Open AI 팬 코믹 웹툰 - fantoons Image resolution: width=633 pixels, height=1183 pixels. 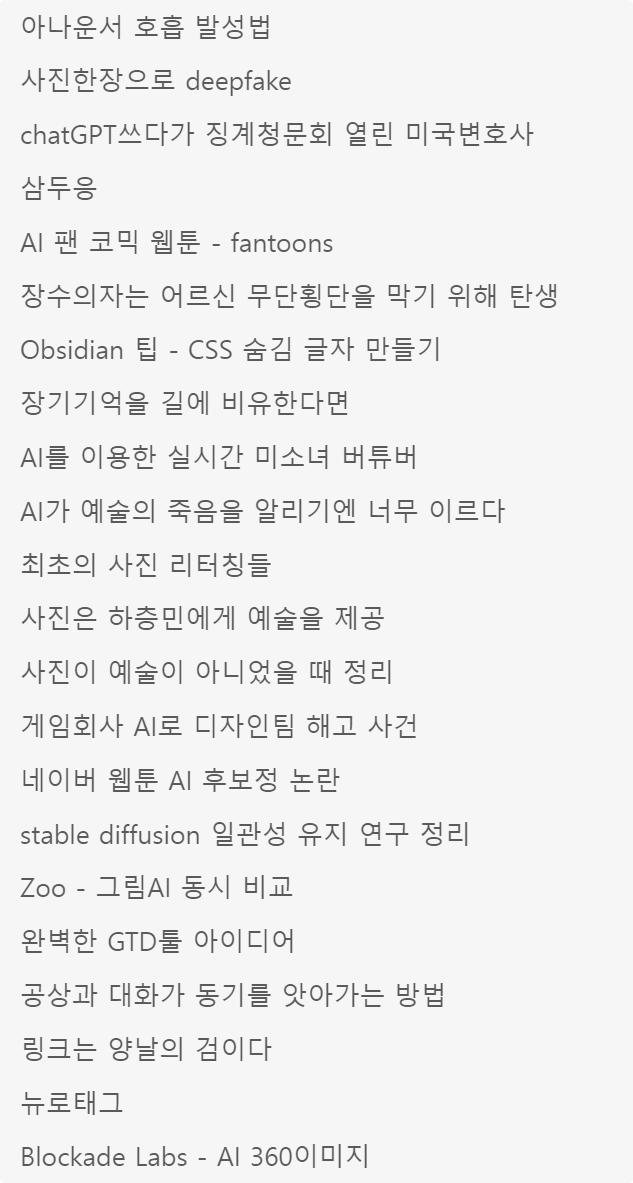[x=177, y=243]
